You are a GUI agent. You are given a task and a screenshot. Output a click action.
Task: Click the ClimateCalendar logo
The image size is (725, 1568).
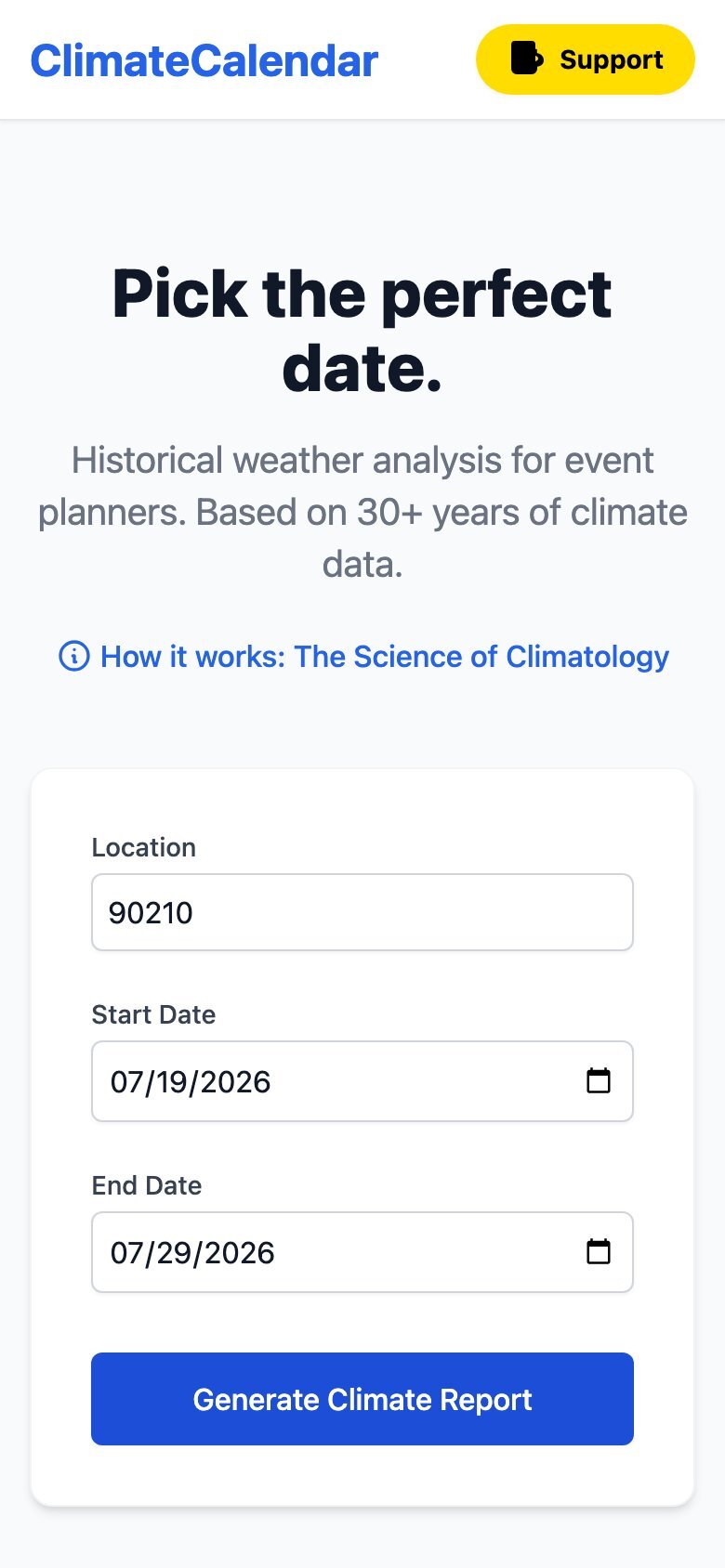[204, 59]
